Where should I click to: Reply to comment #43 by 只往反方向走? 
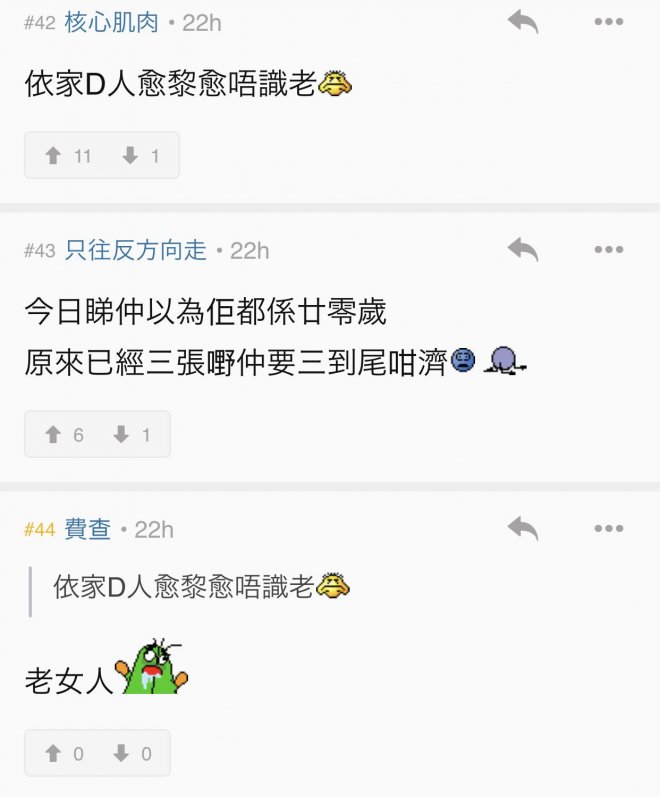pos(522,249)
